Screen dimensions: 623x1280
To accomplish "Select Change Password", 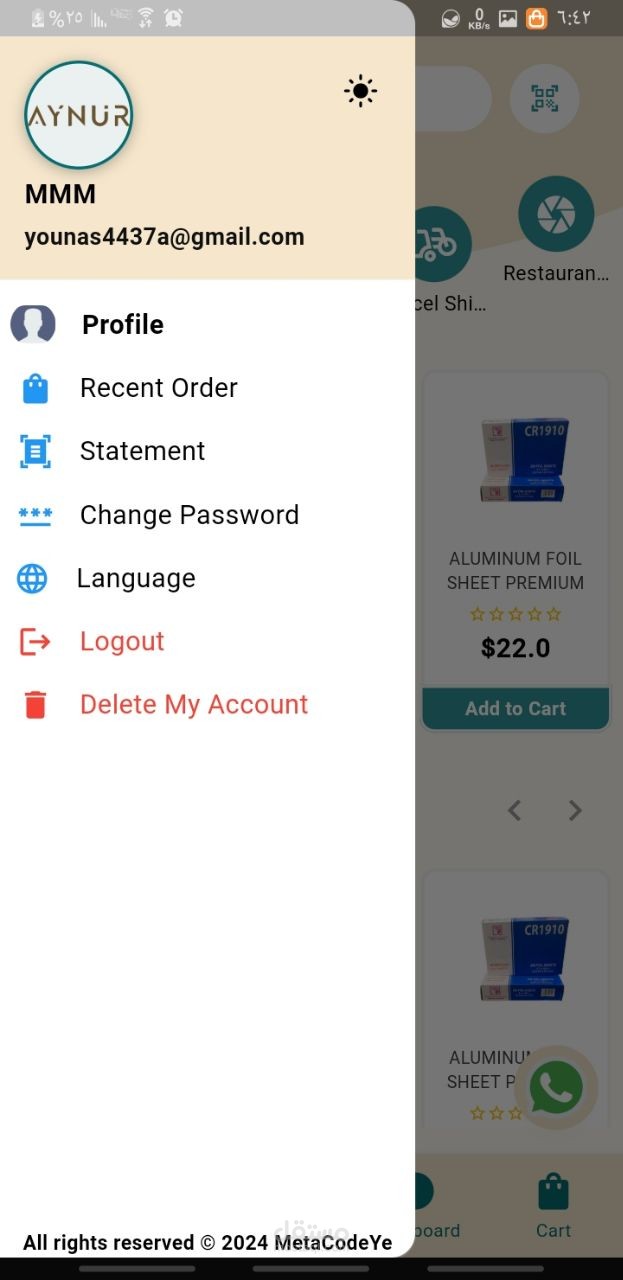I will 189,515.
